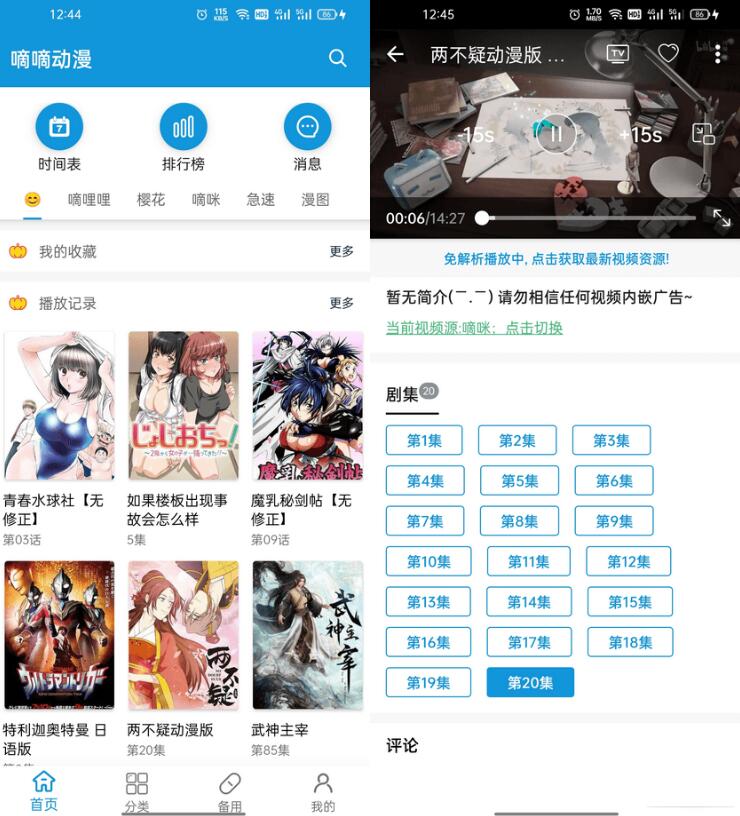
Task: Pause the video playback
Action: (556, 133)
